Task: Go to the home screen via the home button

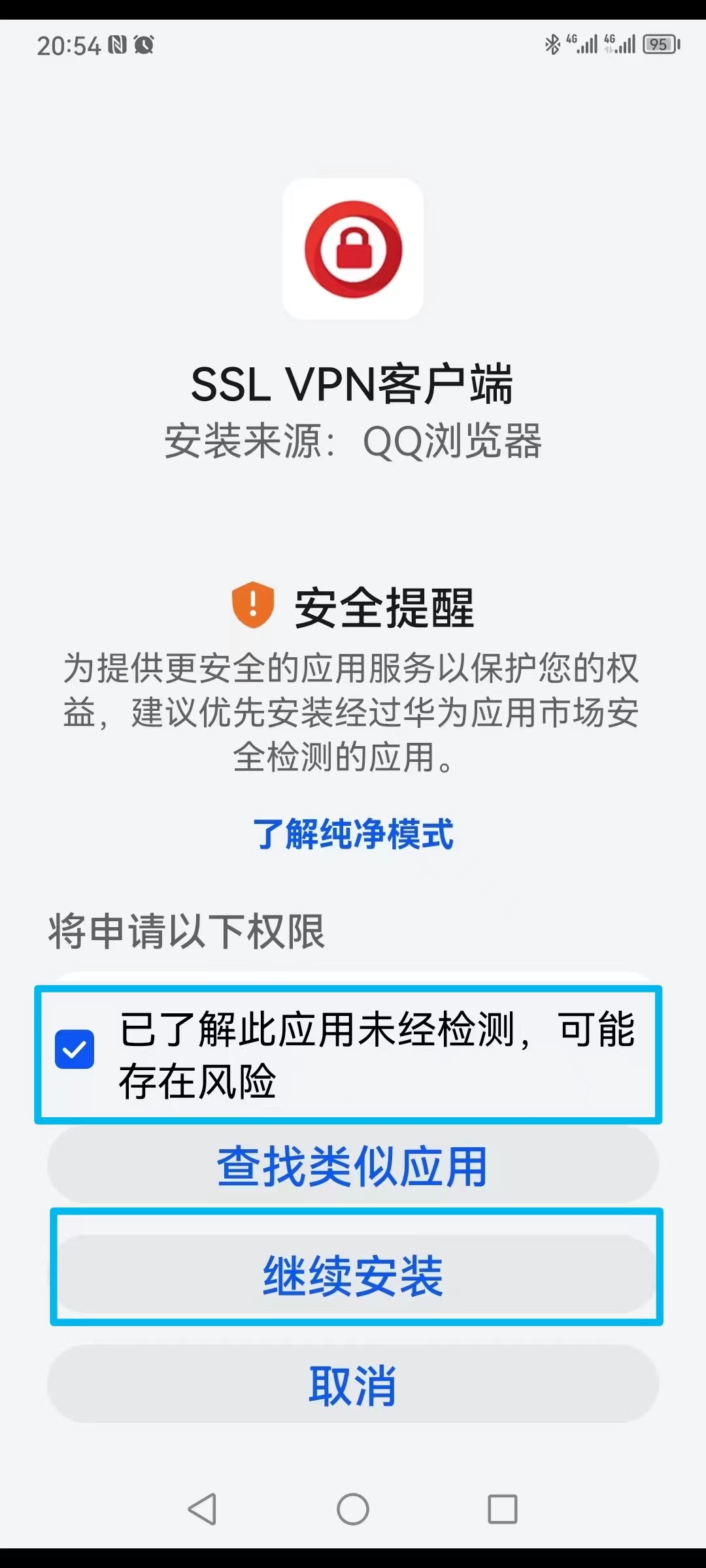Action: coord(353,1509)
